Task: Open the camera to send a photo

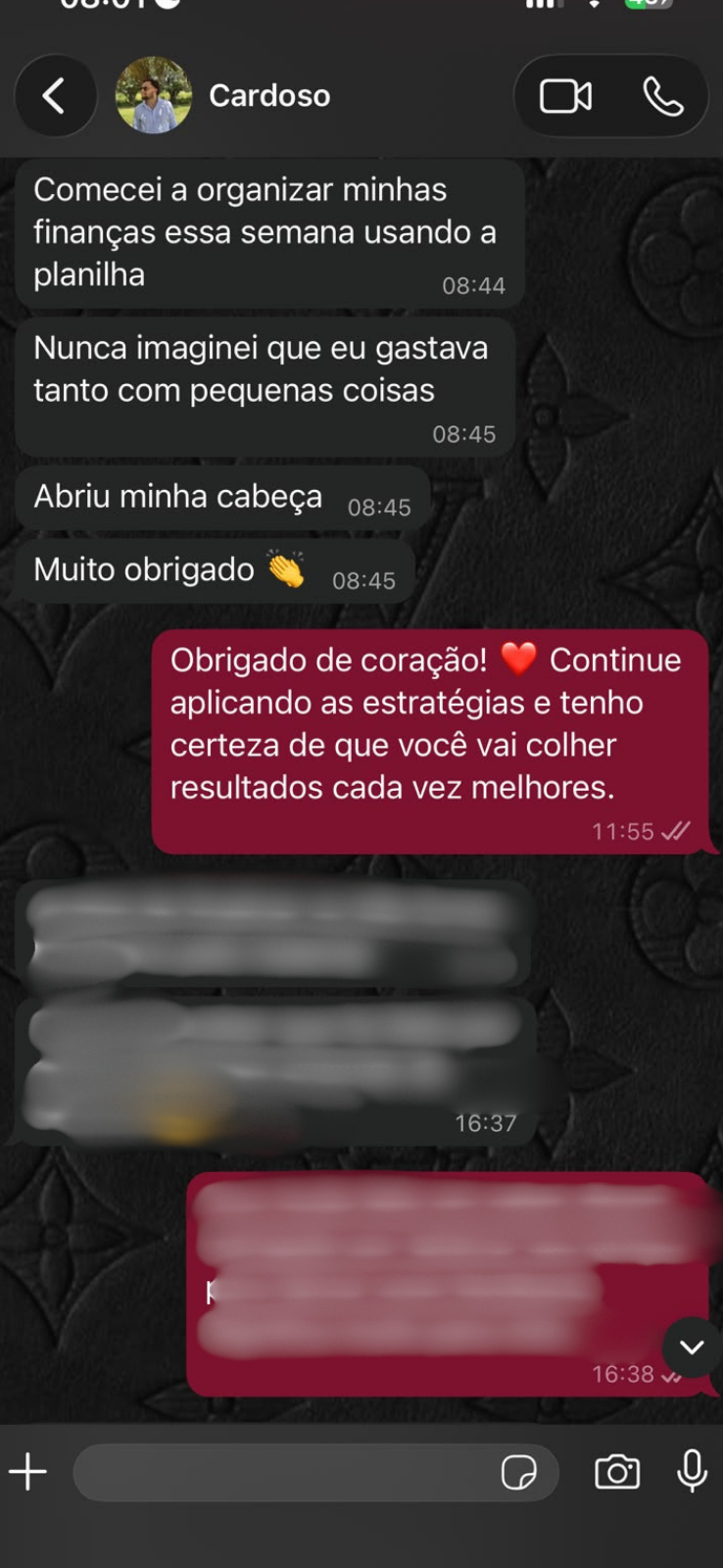Action: pyautogui.click(x=617, y=1472)
